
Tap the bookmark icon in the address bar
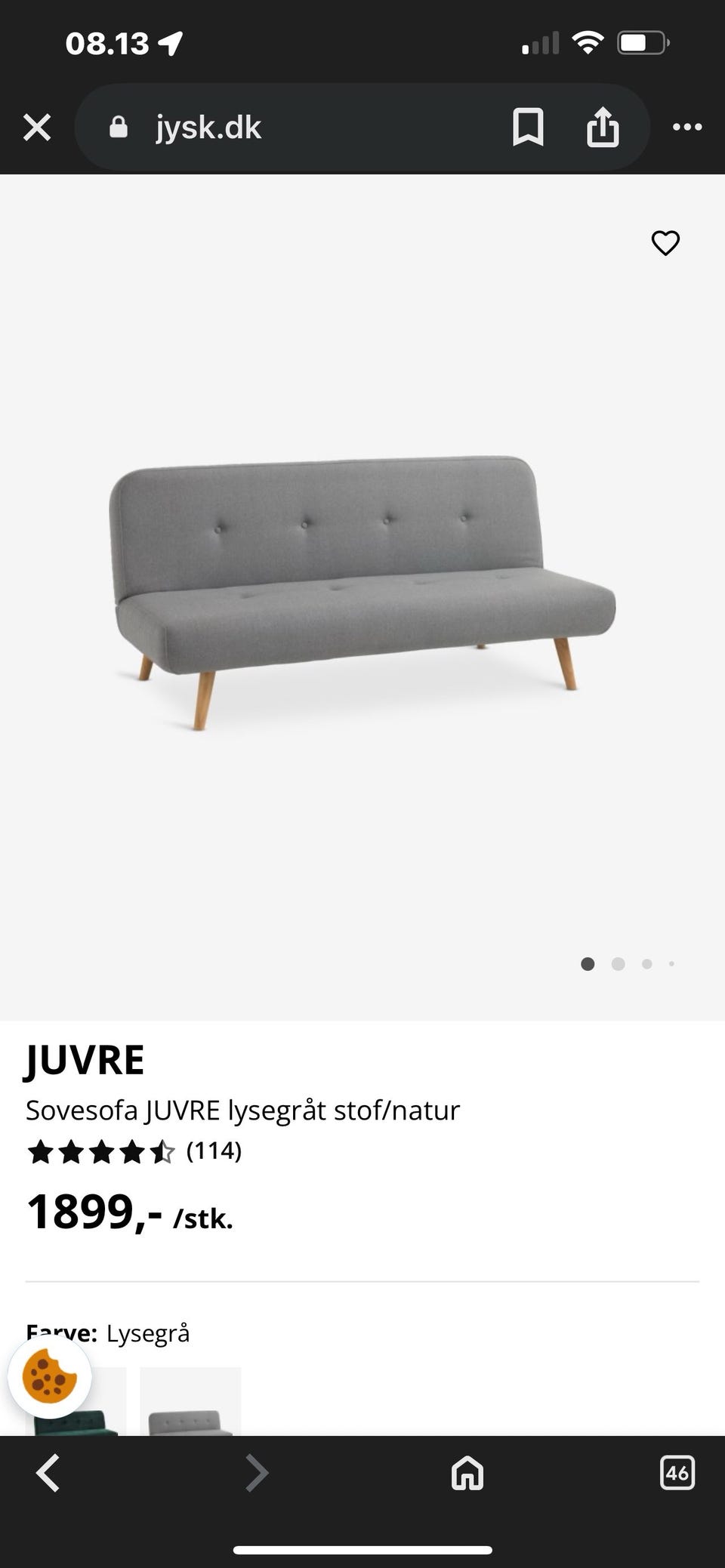529,126
